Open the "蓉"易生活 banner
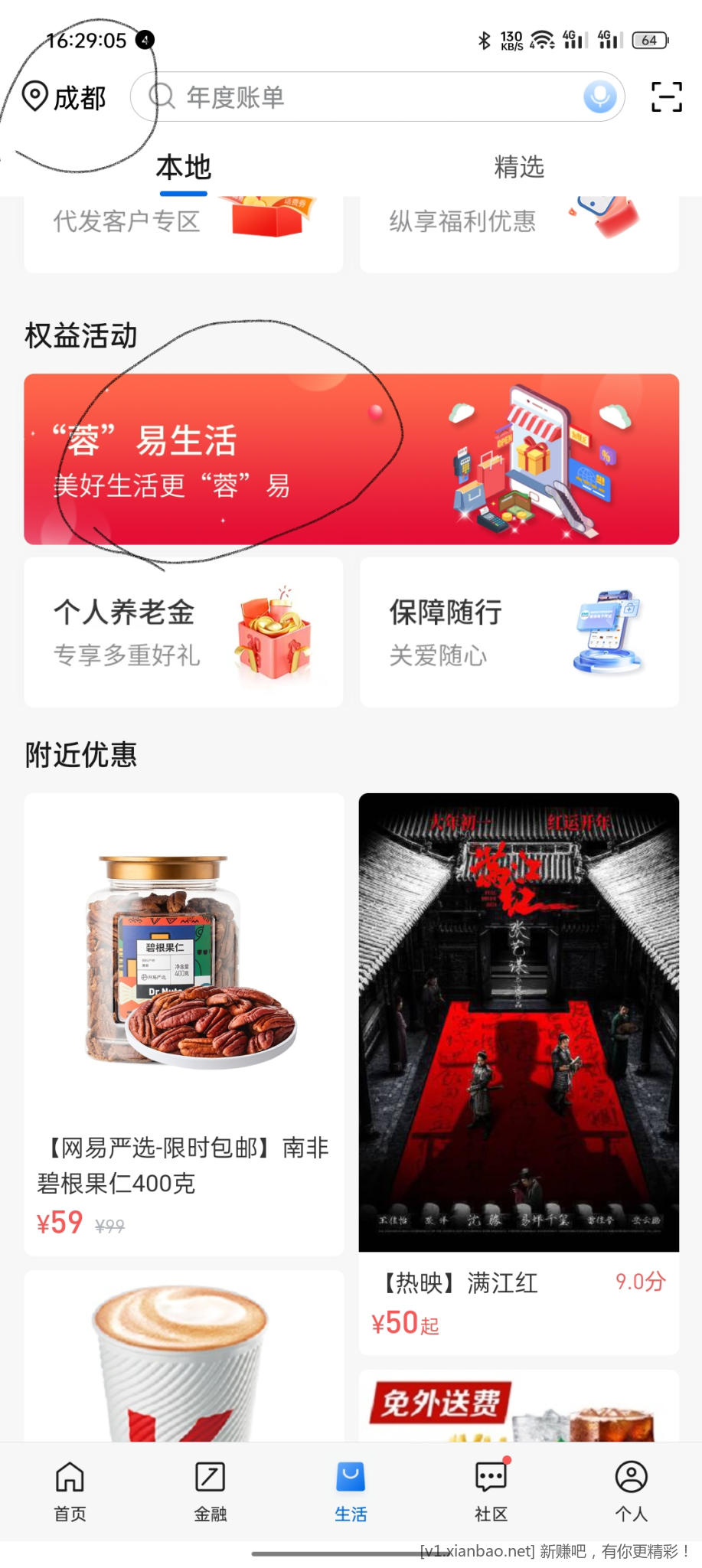 [351, 459]
